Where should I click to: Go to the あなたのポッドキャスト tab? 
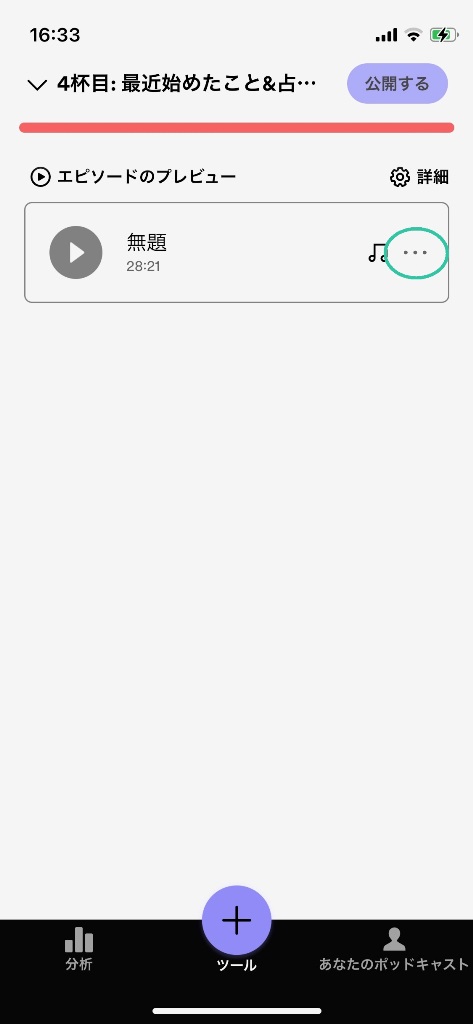(393, 948)
